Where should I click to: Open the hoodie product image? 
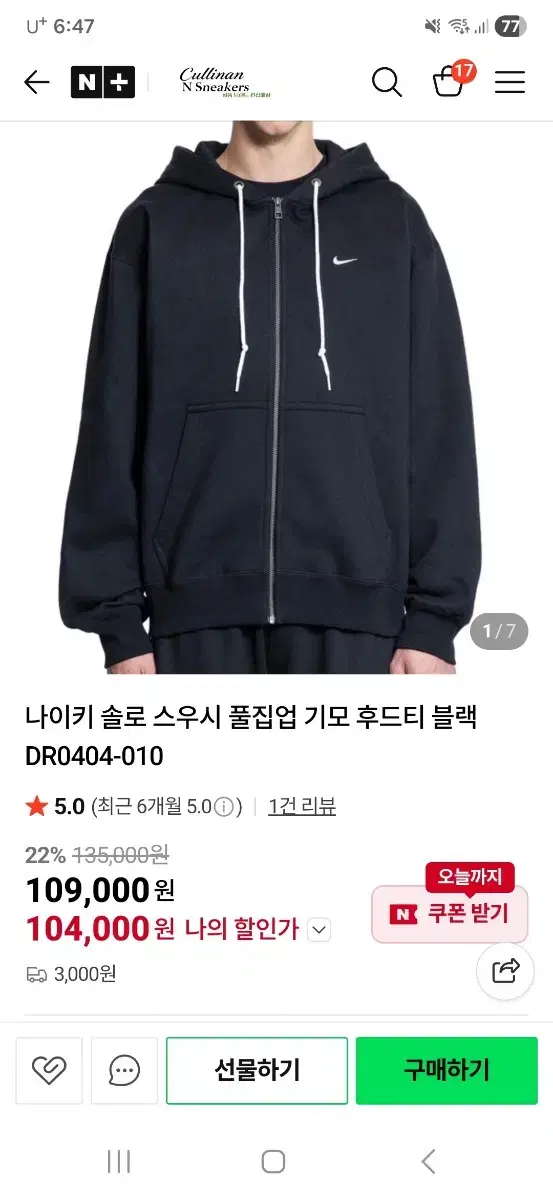276,398
